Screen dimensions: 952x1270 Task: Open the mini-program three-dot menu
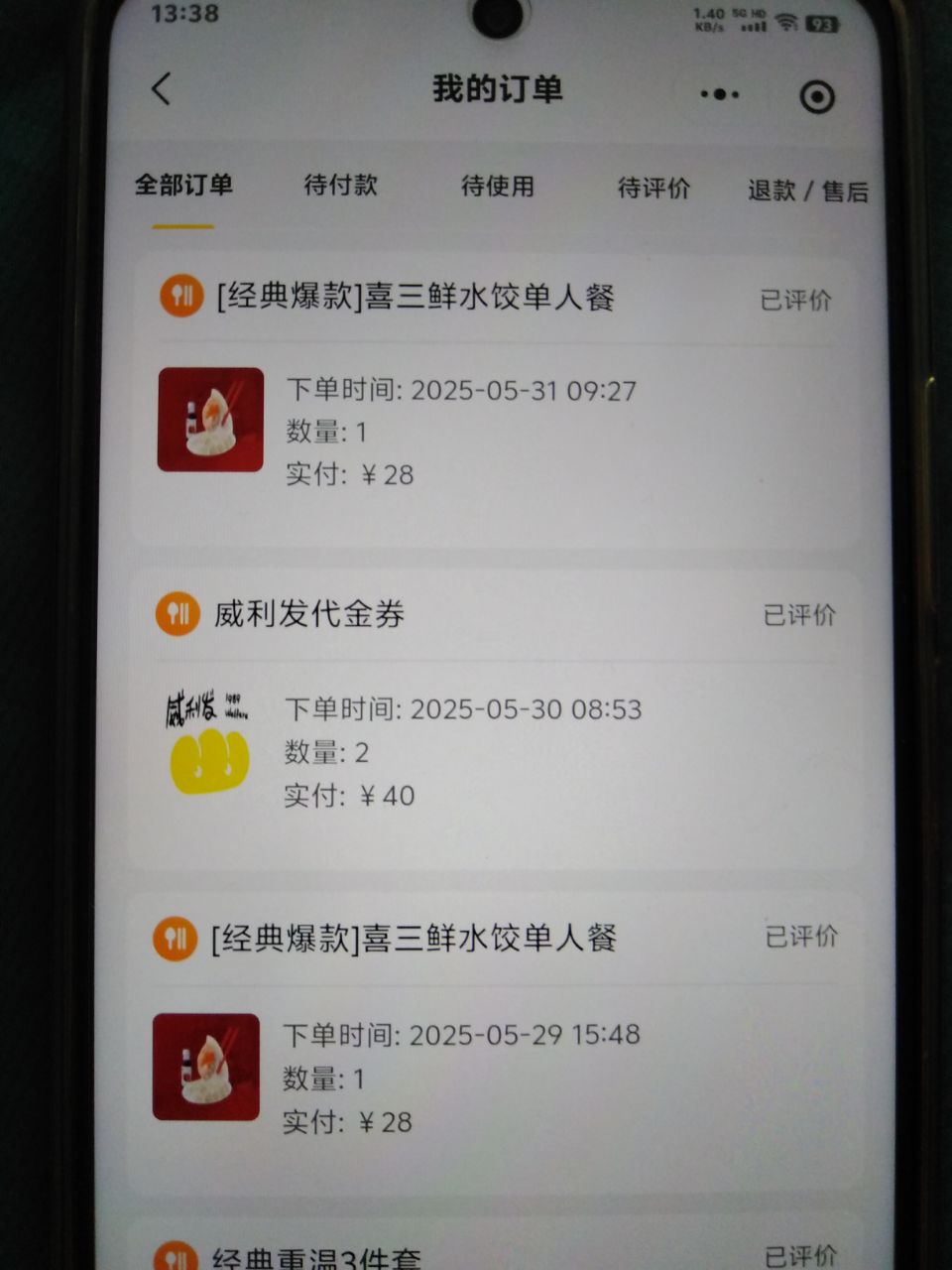(719, 94)
